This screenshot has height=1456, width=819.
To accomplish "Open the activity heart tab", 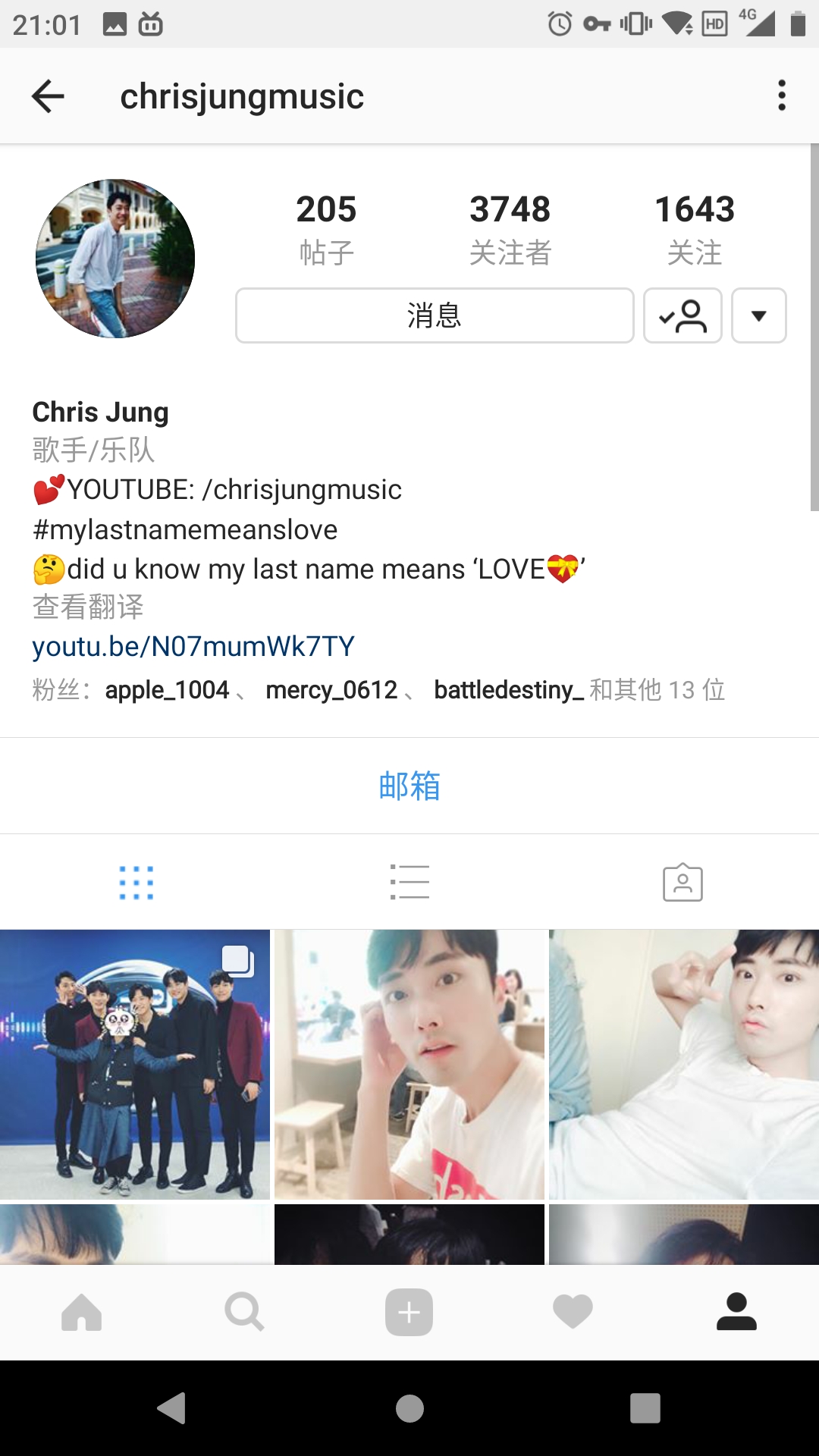I will tap(573, 1312).
